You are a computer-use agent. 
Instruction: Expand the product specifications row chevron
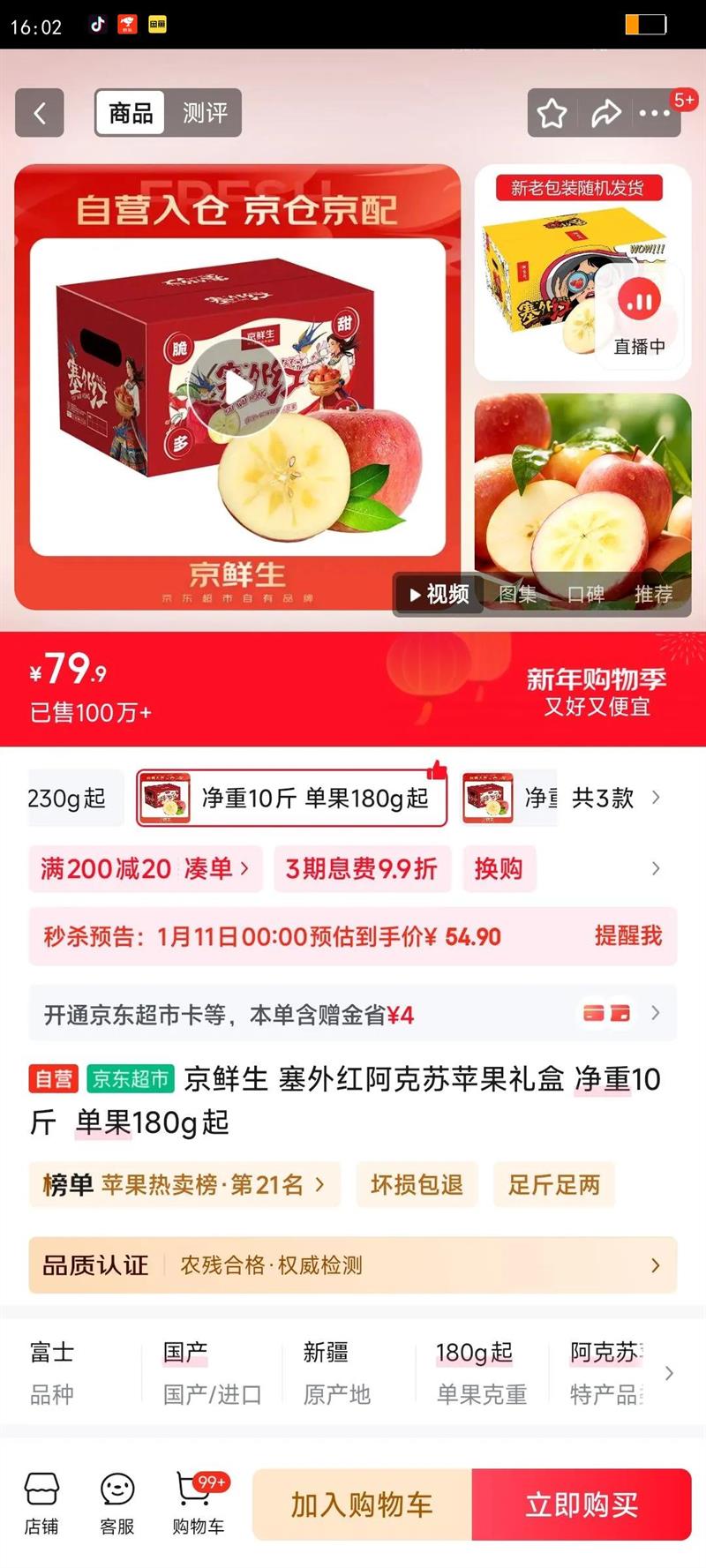[669, 1369]
